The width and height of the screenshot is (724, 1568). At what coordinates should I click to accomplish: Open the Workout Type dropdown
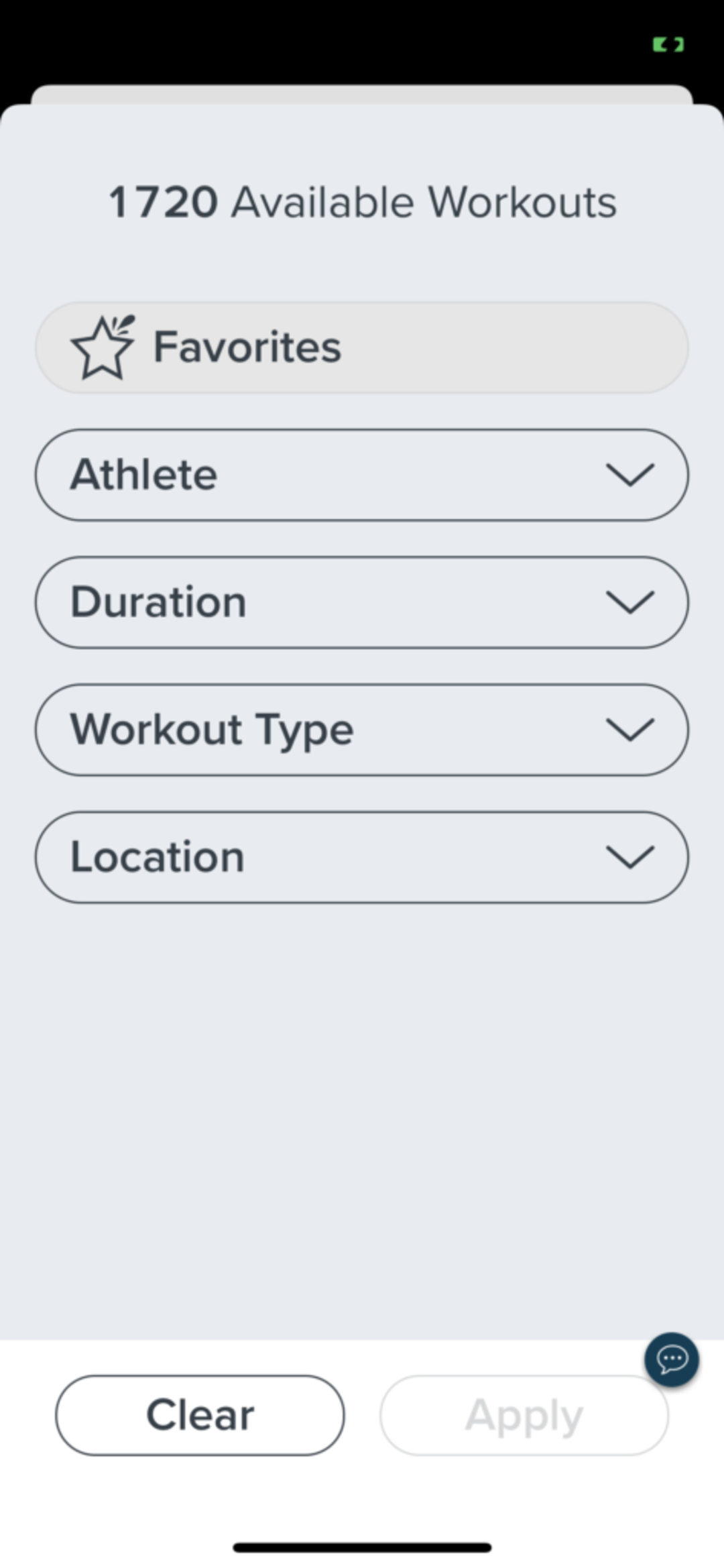[361, 730]
